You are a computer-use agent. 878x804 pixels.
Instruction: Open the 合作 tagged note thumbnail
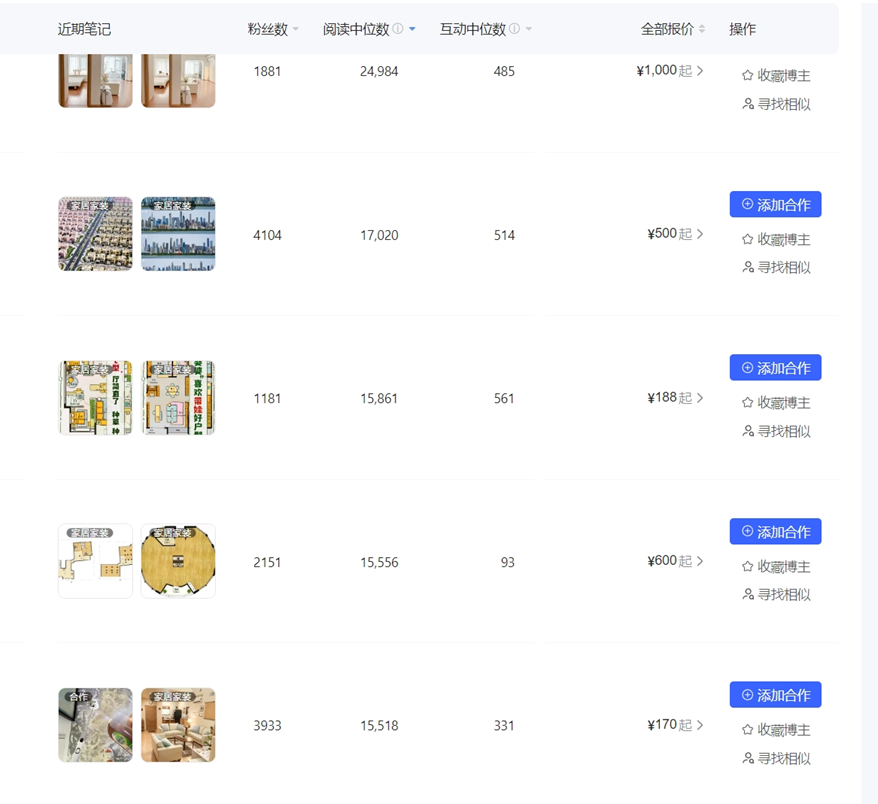point(95,725)
